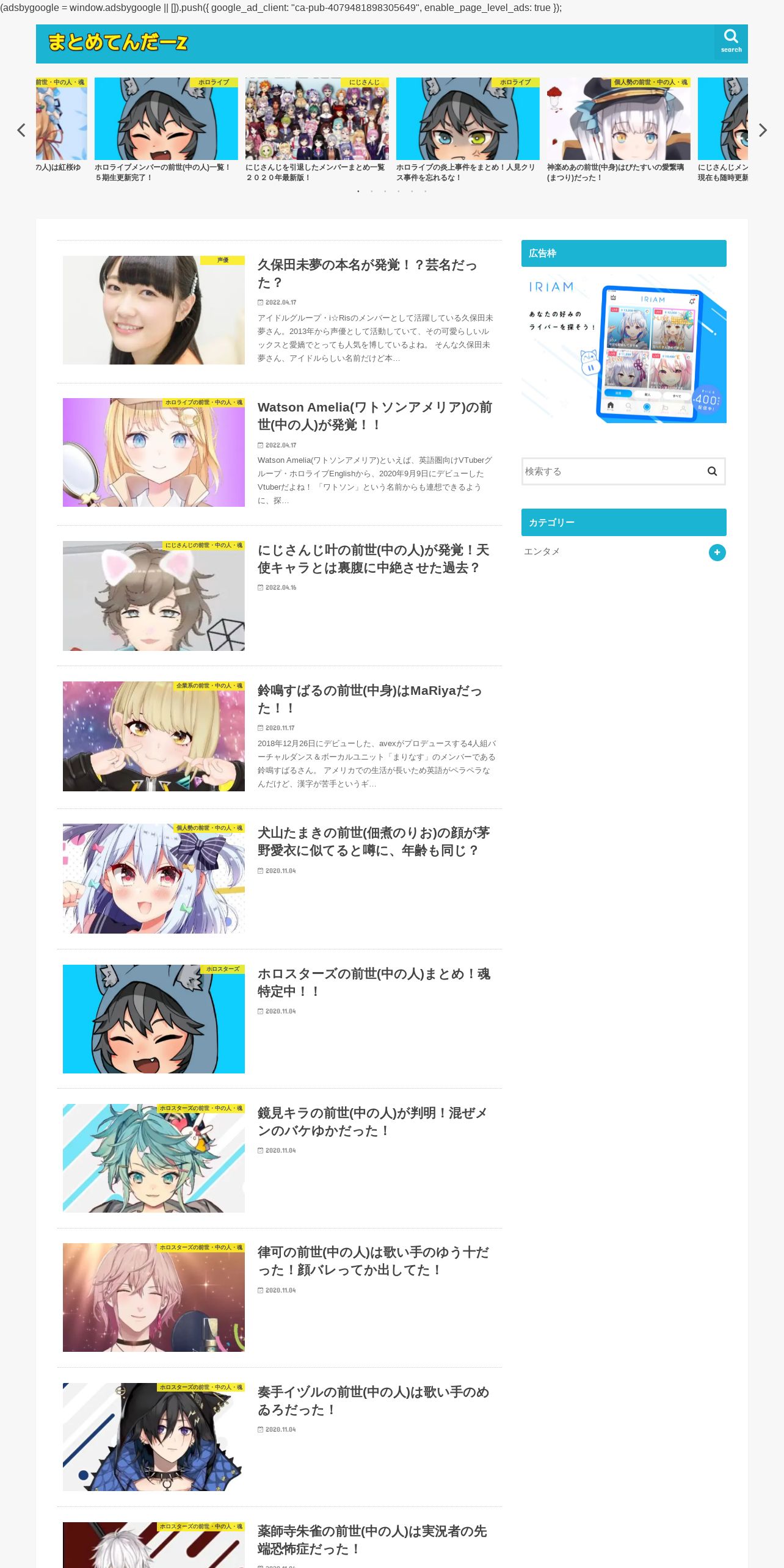Focus the 検索する search field
784x1568 pixels.
coord(611,471)
